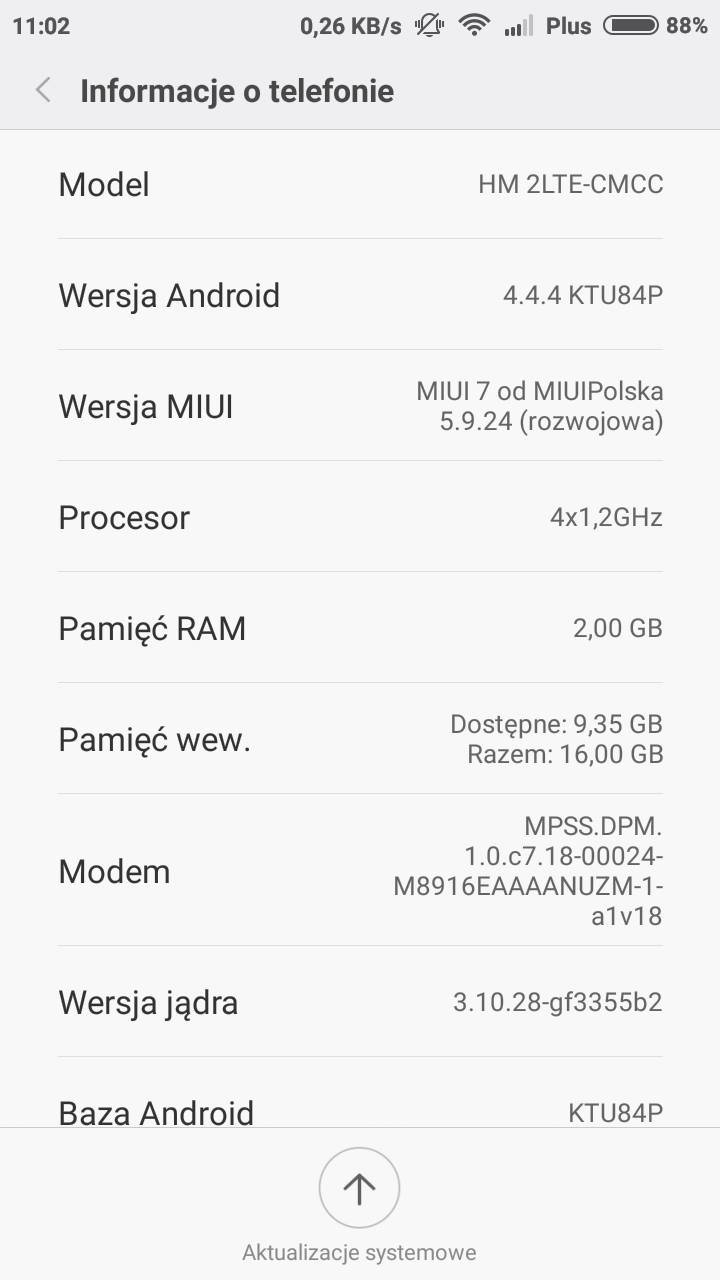Image resolution: width=720 pixels, height=1280 pixels.
Task: Open Aktualizacje systemowe
Action: [x=359, y=1188]
